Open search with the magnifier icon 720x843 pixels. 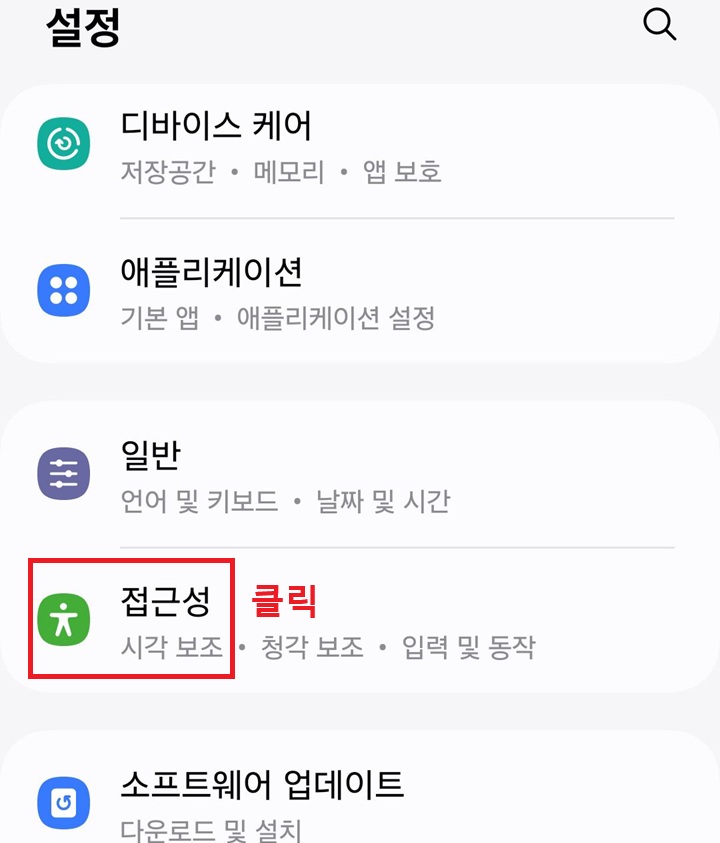pyautogui.click(x=660, y=25)
